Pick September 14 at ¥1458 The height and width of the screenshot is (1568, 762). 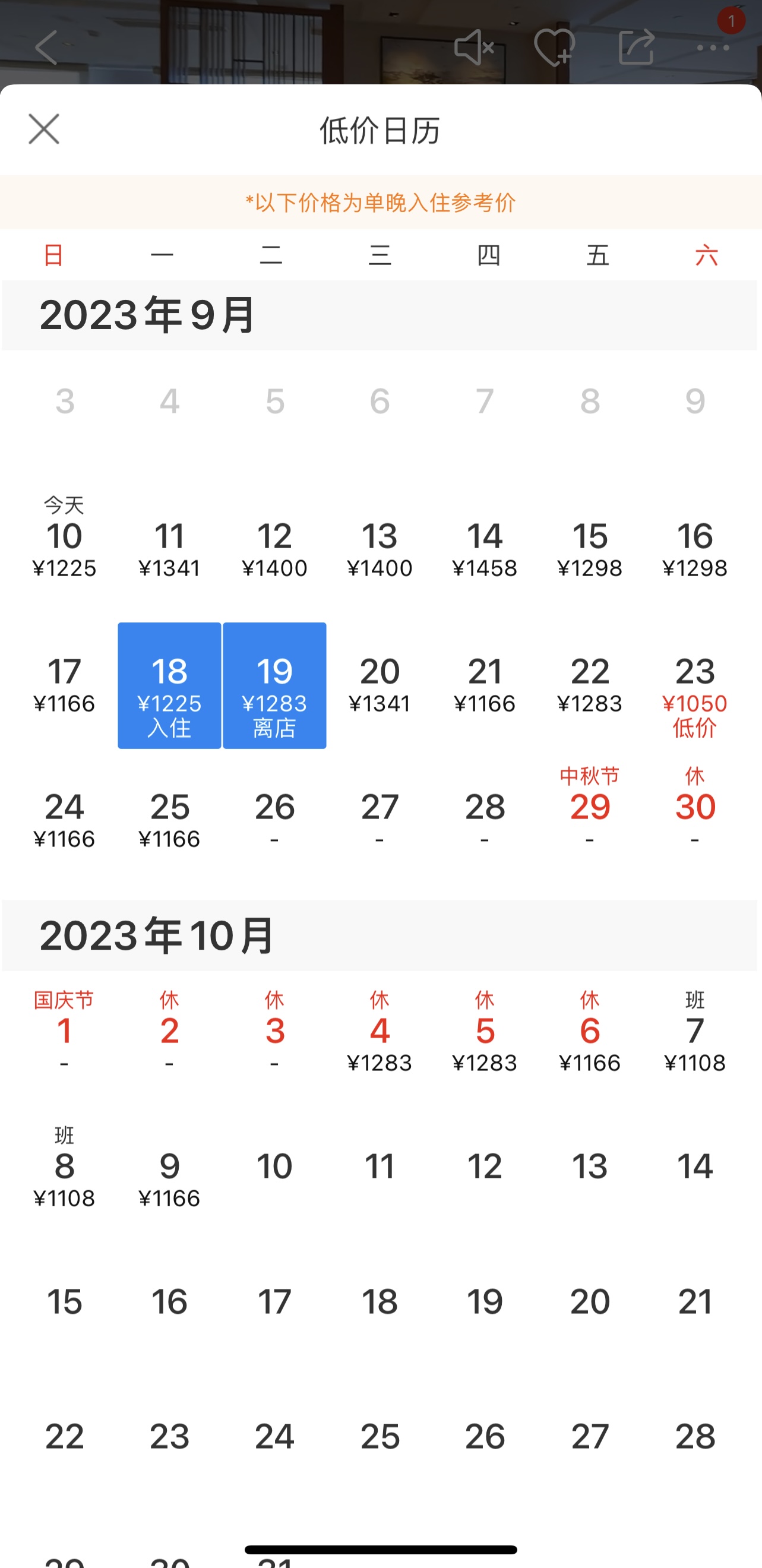coord(485,548)
